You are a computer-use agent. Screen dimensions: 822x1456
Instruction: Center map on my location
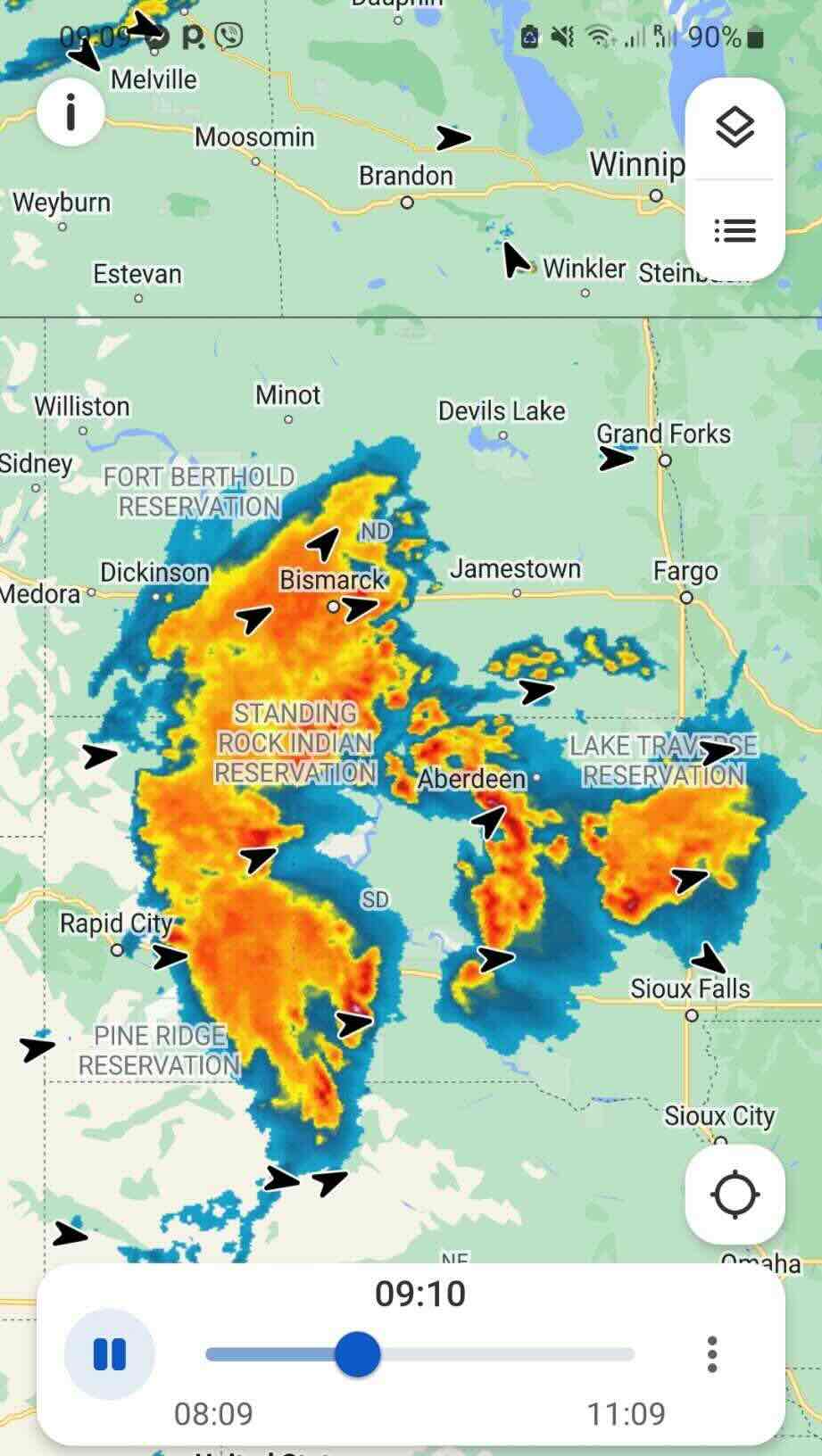pos(735,1195)
